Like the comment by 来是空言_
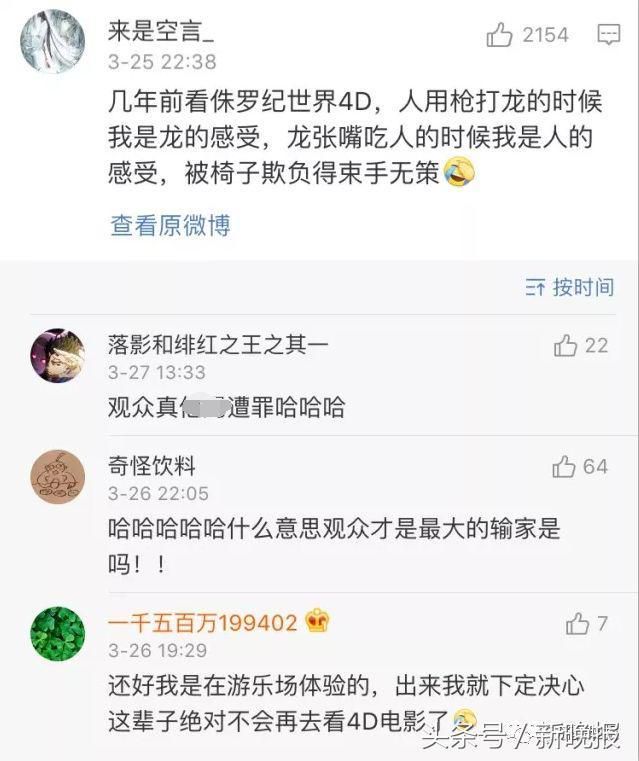Screen dimensions: 639x761 [x=500, y=36]
